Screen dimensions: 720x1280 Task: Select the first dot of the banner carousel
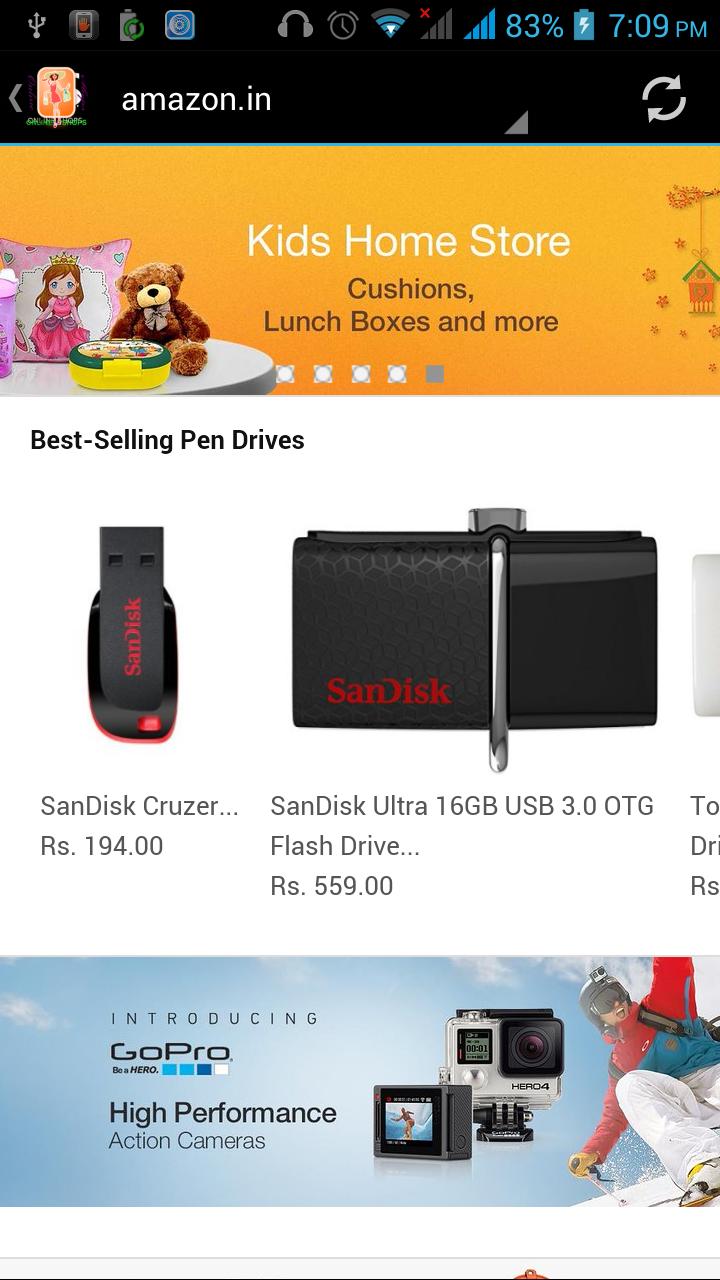point(286,374)
